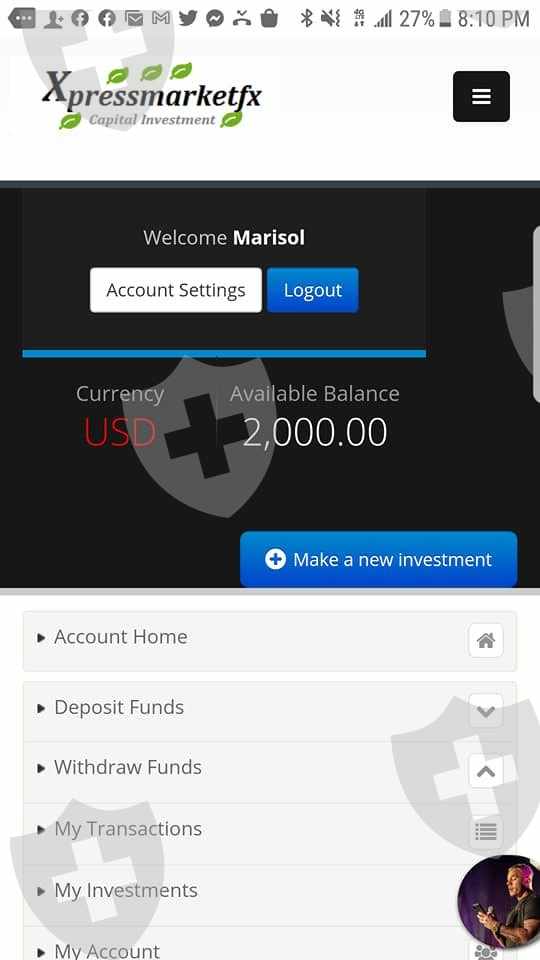This screenshot has height=960, width=540.
Task: Open the hamburger menu
Action: coord(481,97)
